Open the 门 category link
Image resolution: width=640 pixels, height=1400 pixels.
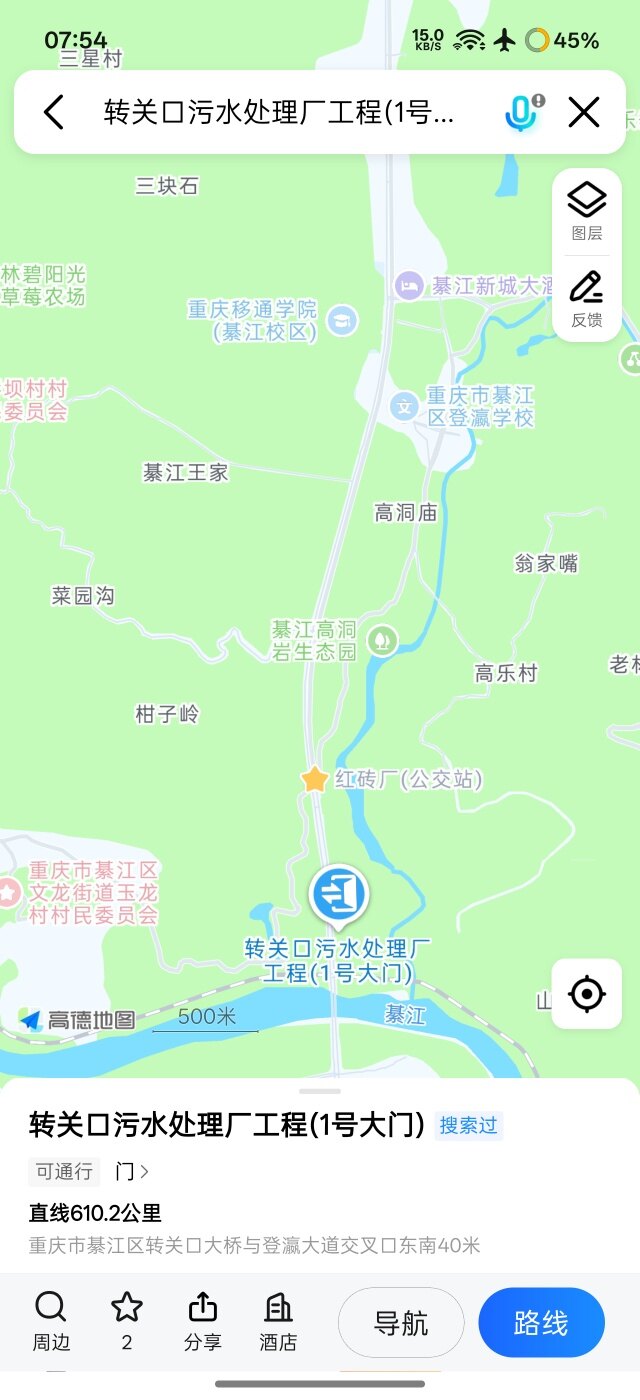[x=132, y=1171]
